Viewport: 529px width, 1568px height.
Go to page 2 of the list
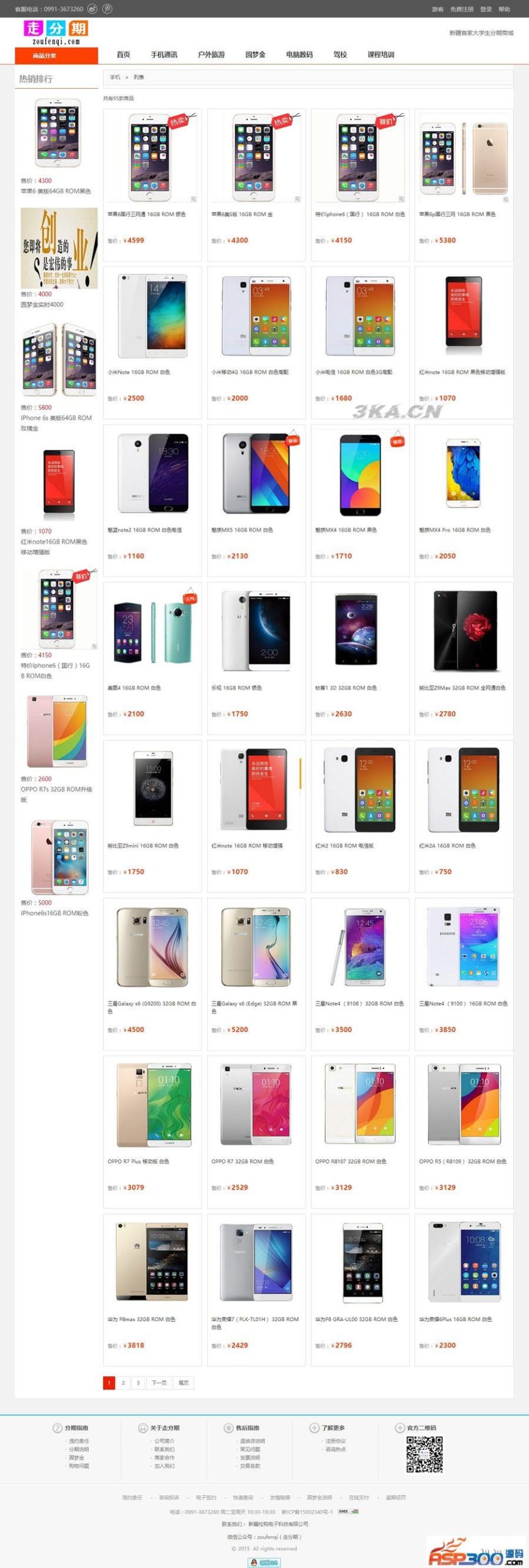(x=123, y=1383)
